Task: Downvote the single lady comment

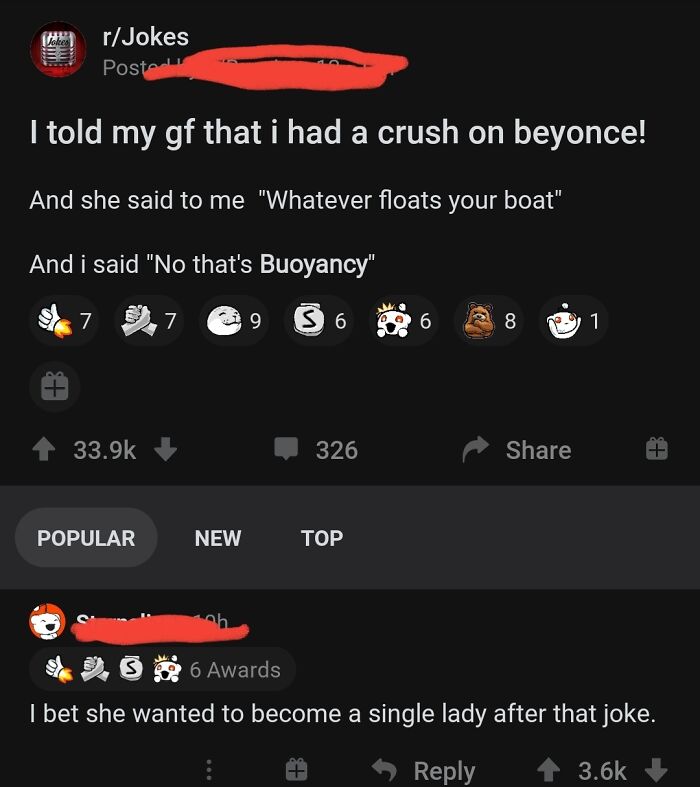Action: (655, 770)
